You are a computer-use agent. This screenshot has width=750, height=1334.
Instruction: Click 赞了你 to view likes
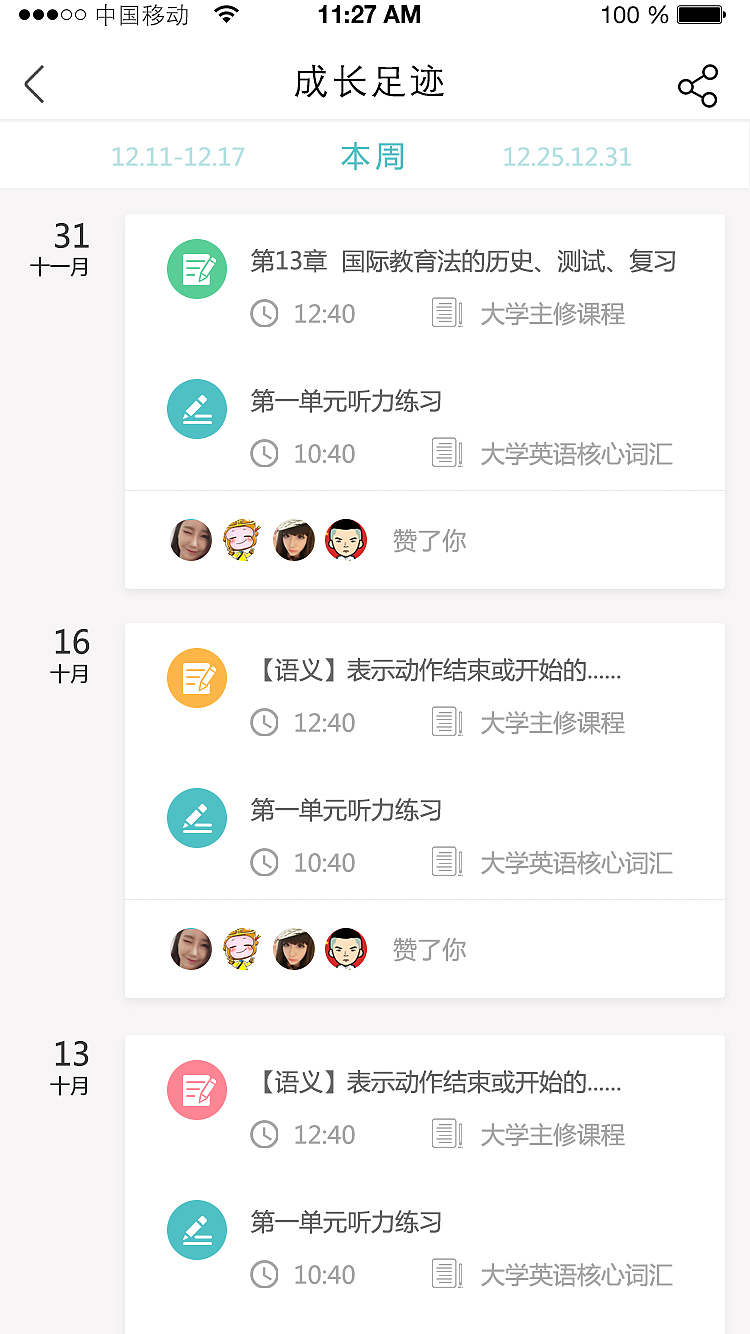tap(429, 540)
